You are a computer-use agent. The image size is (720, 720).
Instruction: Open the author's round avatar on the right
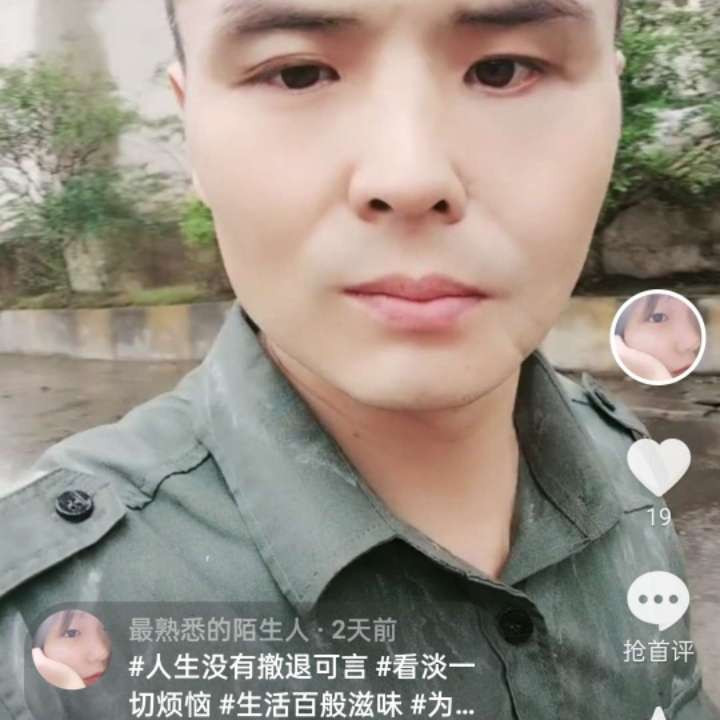[658, 337]
